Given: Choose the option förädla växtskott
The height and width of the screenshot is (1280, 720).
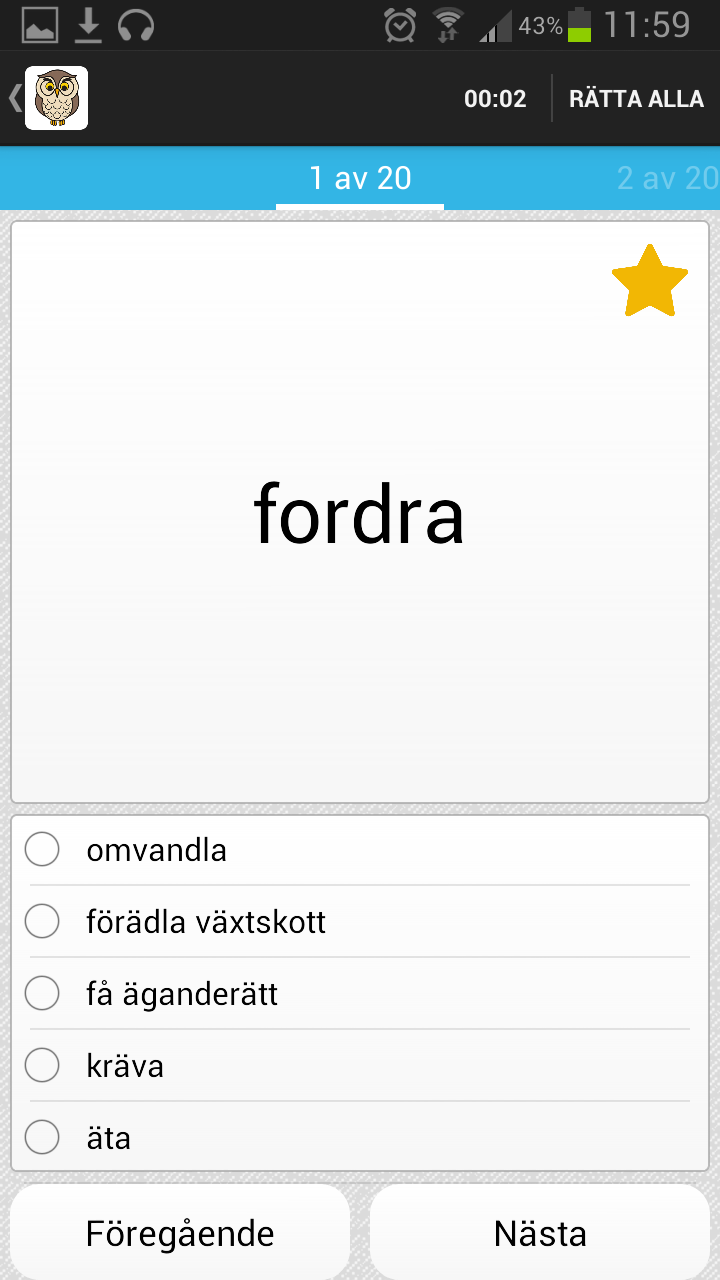Looking at the screenshot, I should (x=43, y=921).
